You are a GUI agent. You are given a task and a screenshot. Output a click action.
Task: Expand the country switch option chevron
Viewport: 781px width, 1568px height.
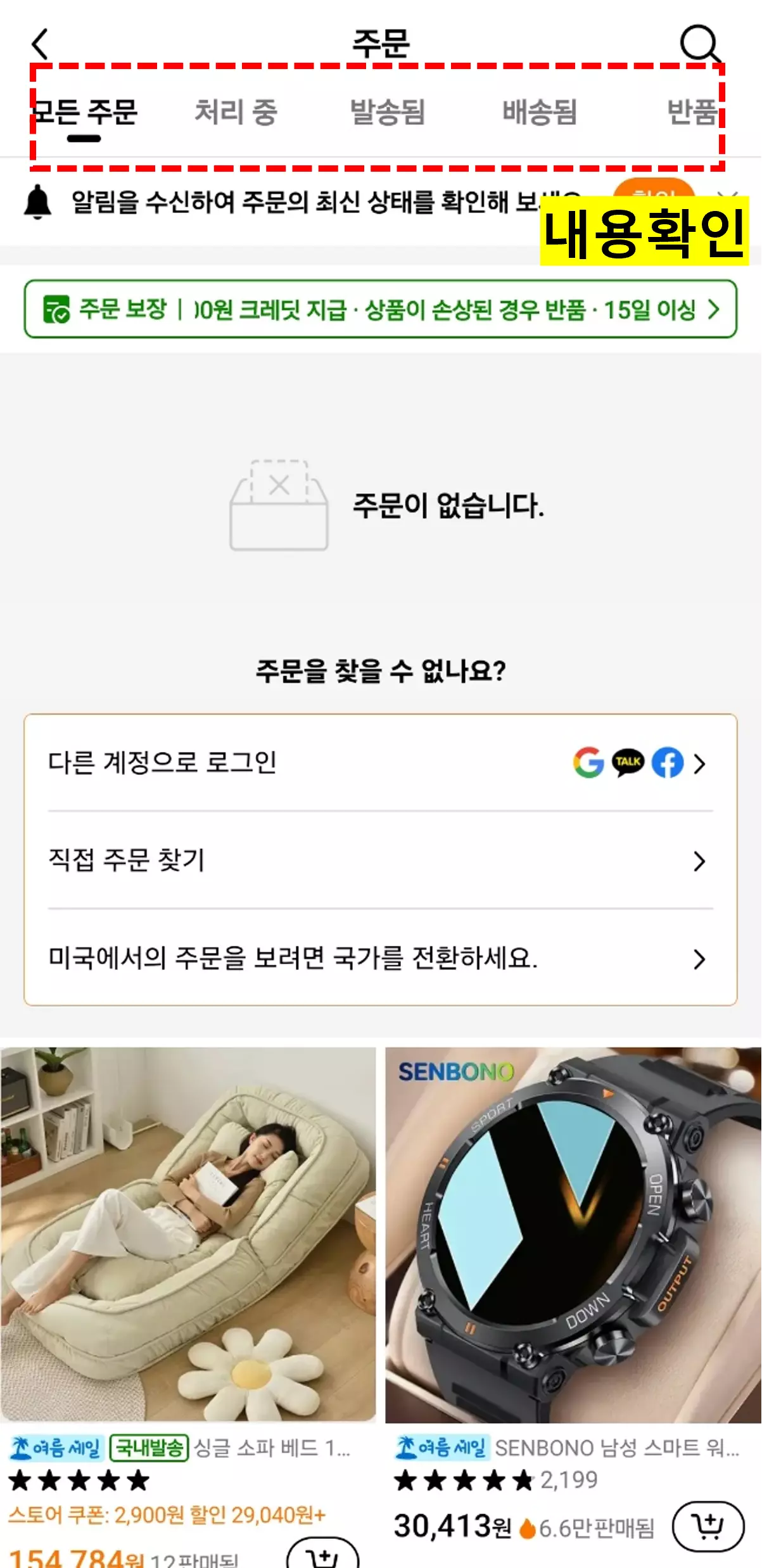pos(699,959)
